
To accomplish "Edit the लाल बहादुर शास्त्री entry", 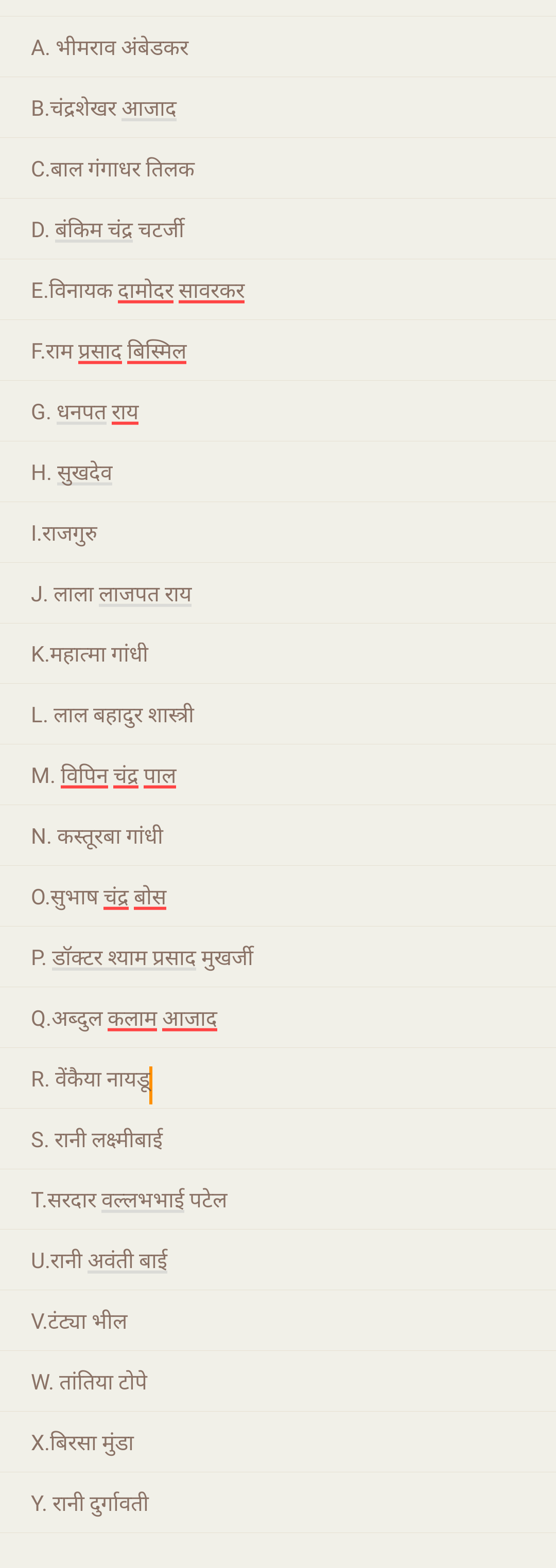I will 113,715.
